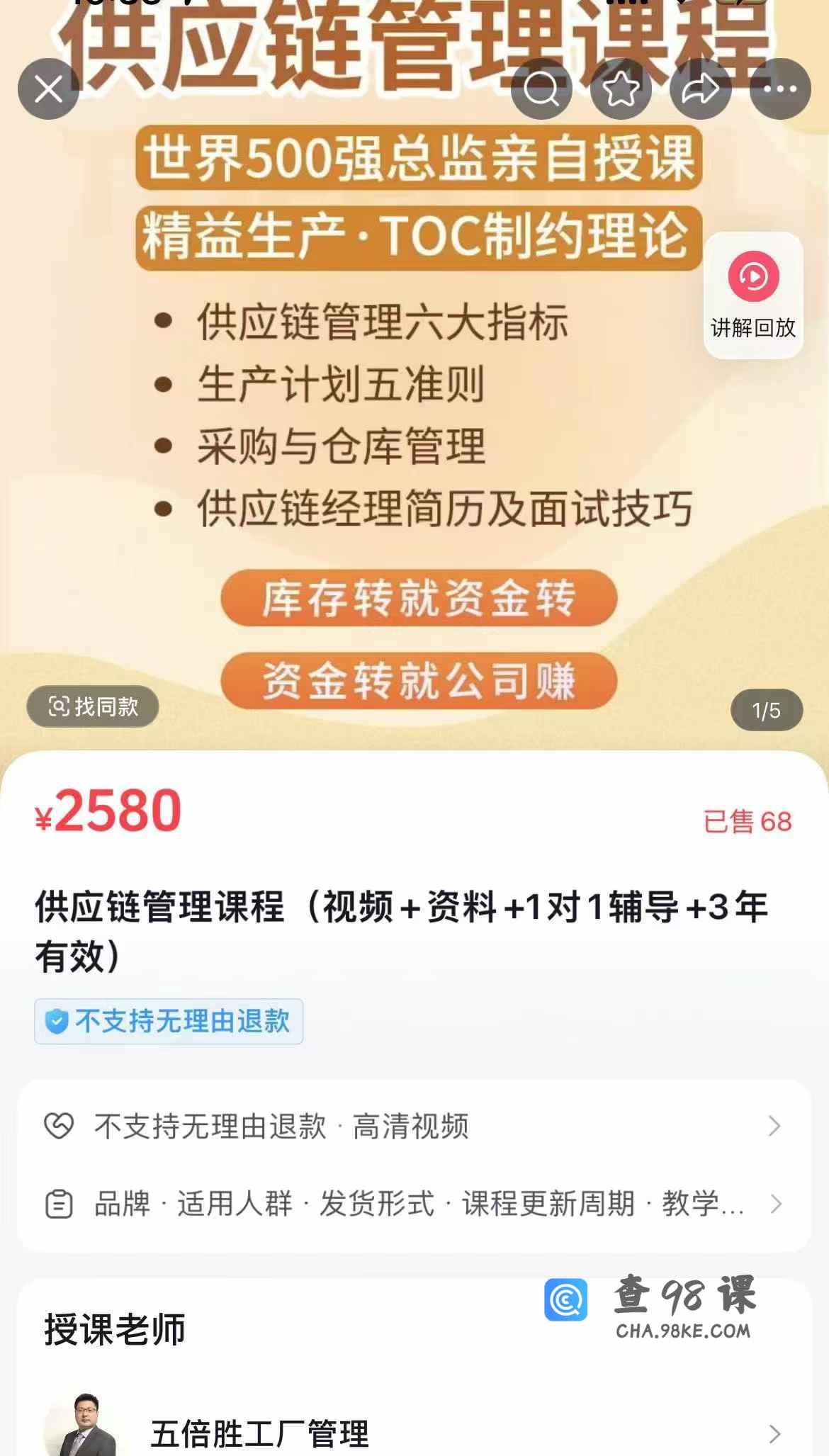Open the 不支持无理由退款 · 高清视频 row
829x1456 pixels.
coord(414,1126)
